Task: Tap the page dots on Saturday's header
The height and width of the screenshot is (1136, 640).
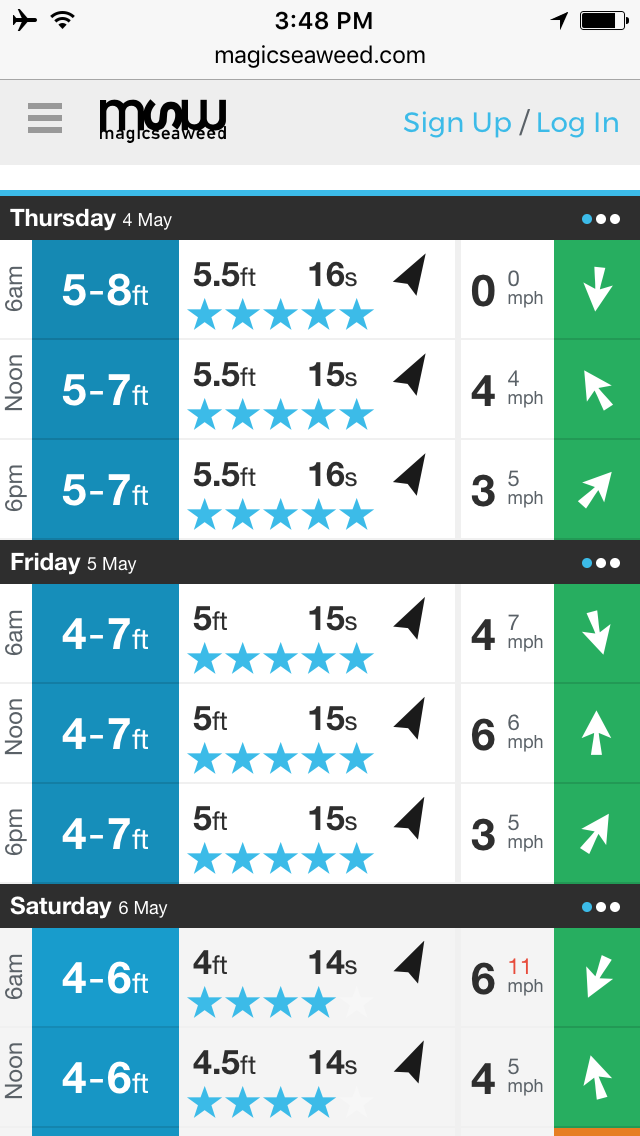Action: [601, 907]
